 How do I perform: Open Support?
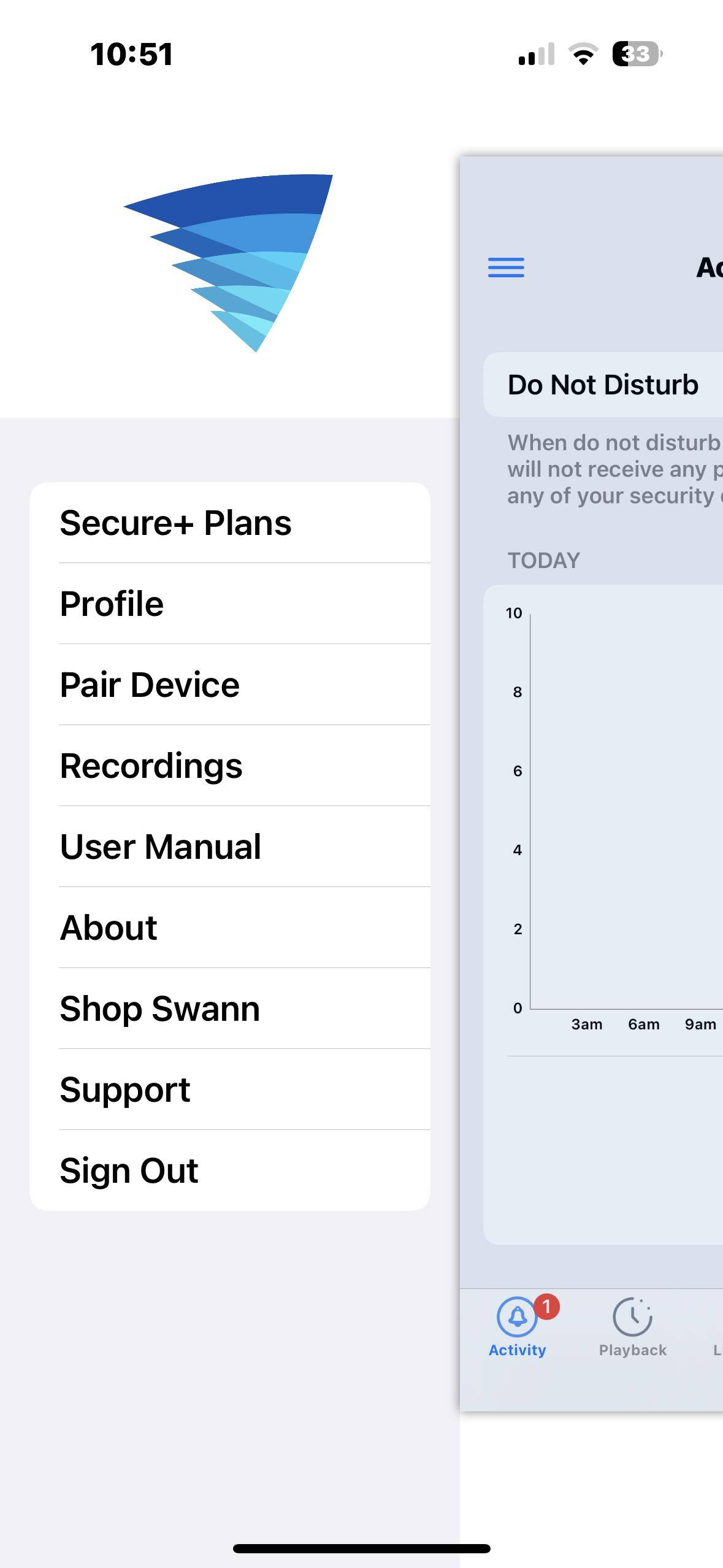click(x=230, y=1090)
